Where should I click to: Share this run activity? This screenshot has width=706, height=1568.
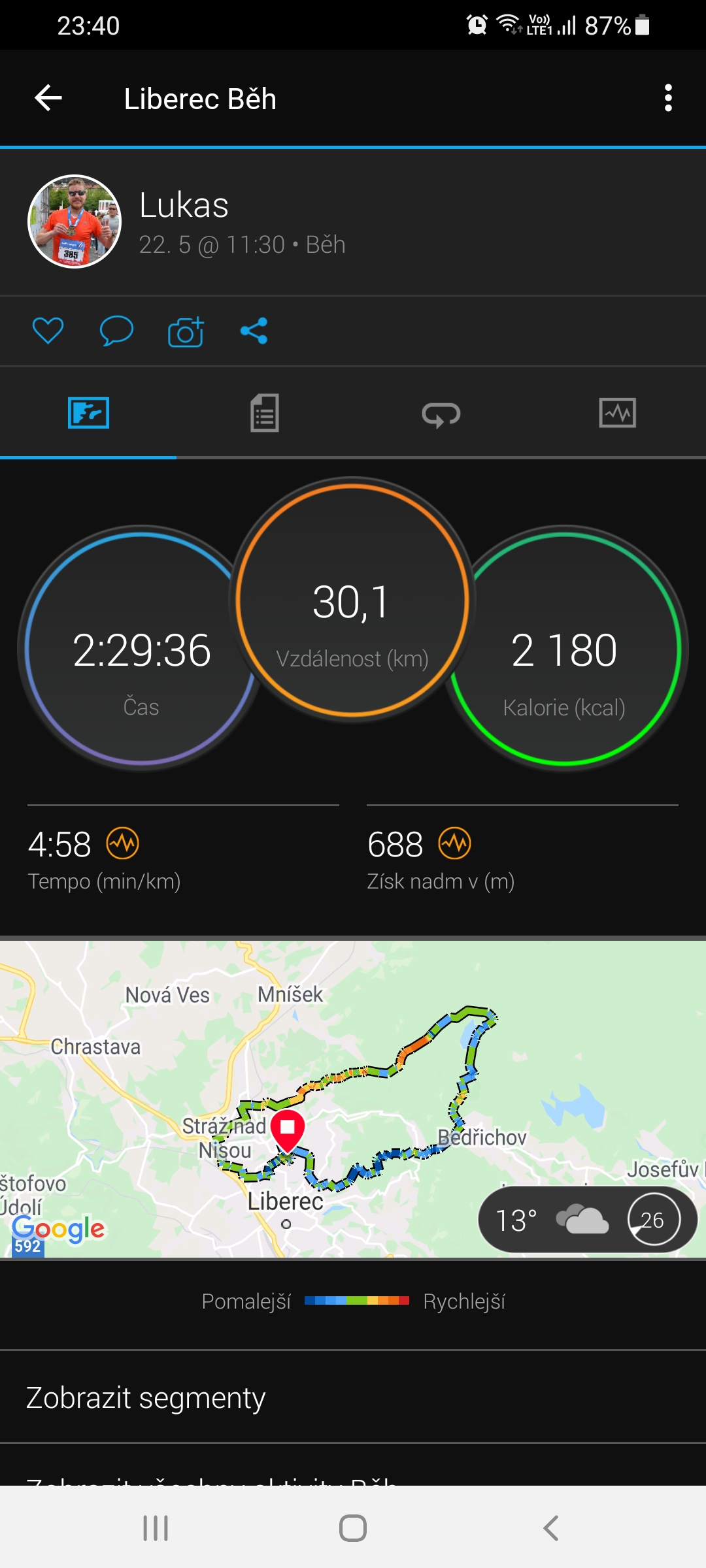pos(254,331)
